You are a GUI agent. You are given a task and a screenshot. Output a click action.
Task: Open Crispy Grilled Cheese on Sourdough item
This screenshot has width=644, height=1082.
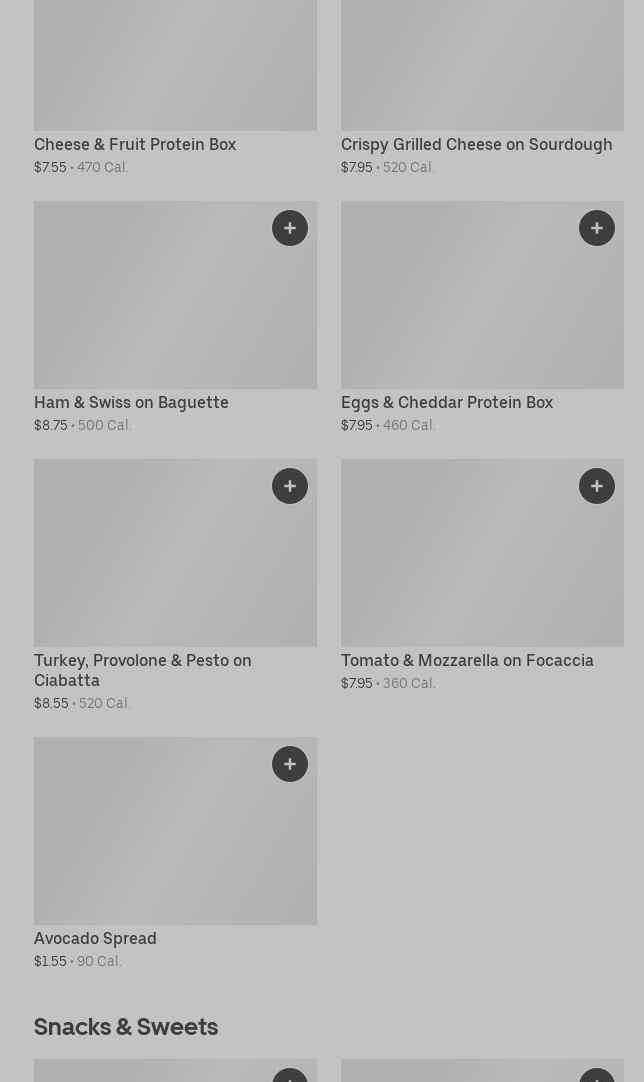pyautogui.click(x=482, y=88)
